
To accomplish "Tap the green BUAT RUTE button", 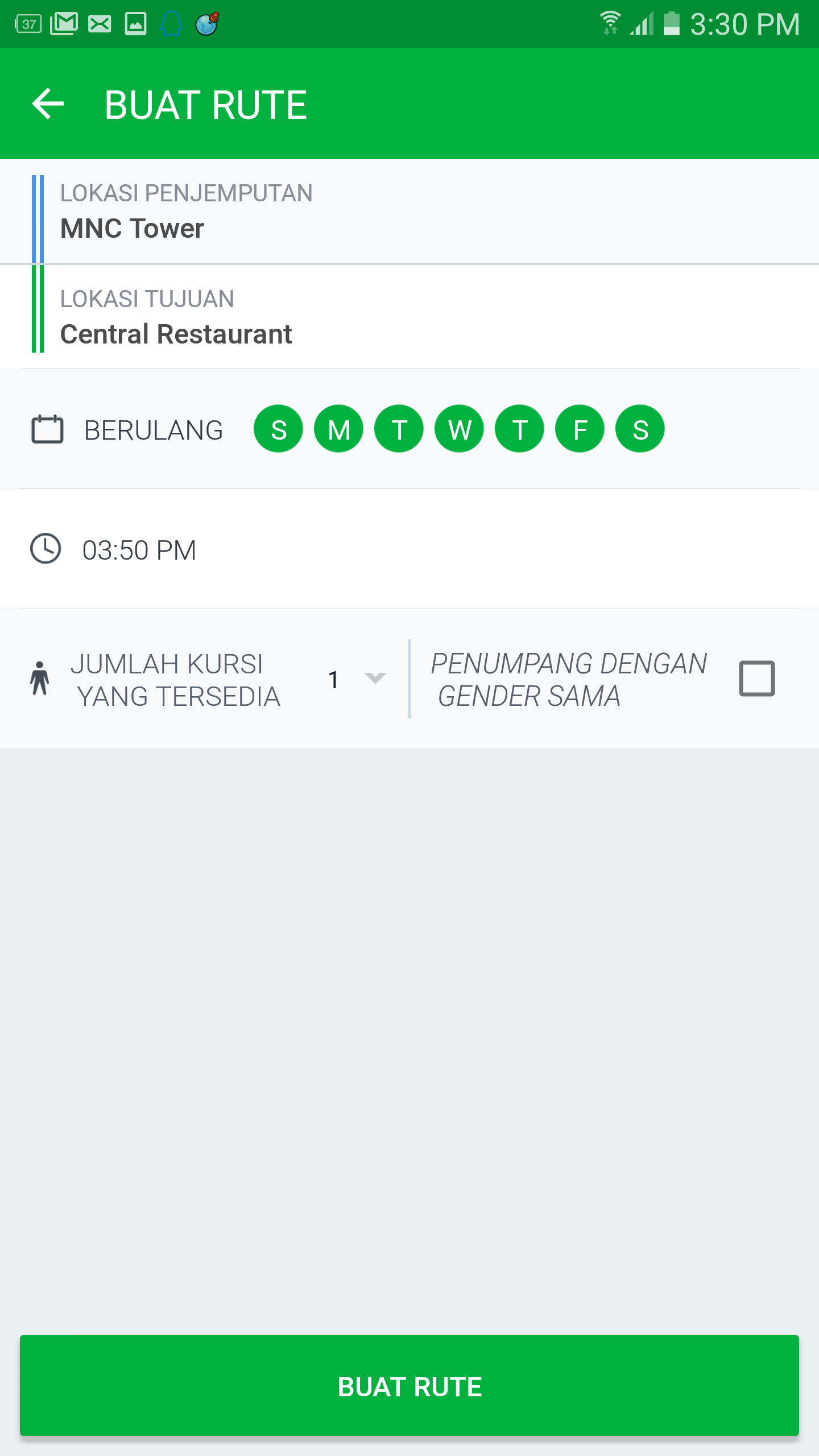I will 409,1386.
